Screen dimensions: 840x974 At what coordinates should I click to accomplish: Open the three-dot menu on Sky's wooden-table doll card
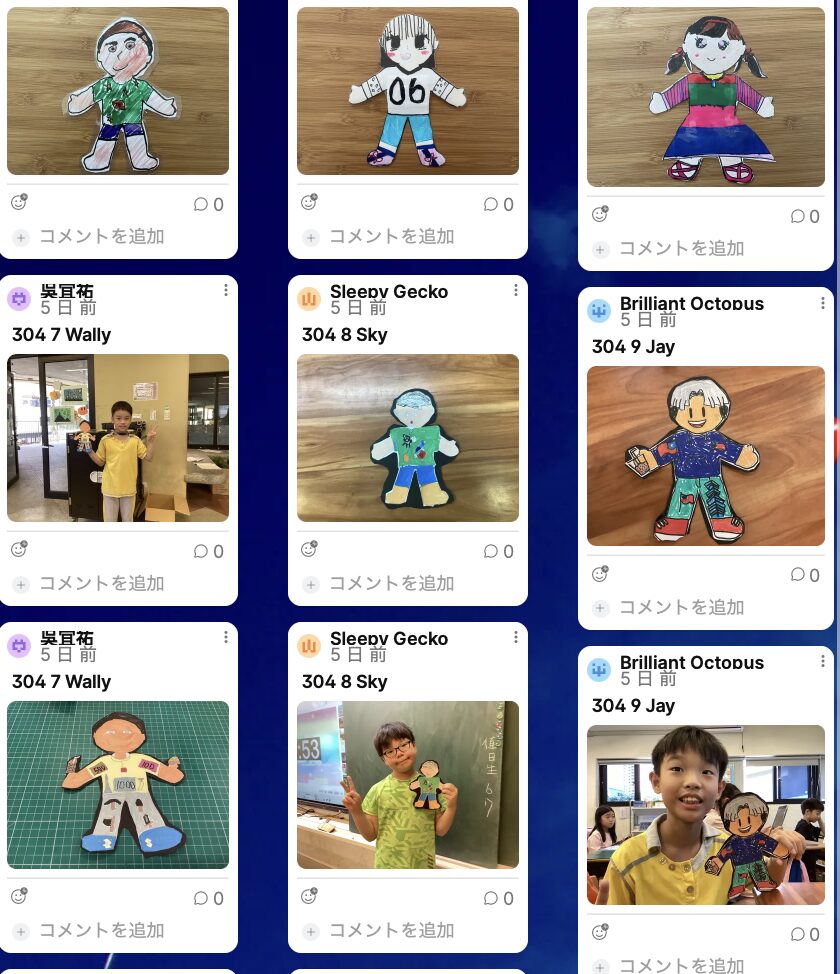pos(516,291)
